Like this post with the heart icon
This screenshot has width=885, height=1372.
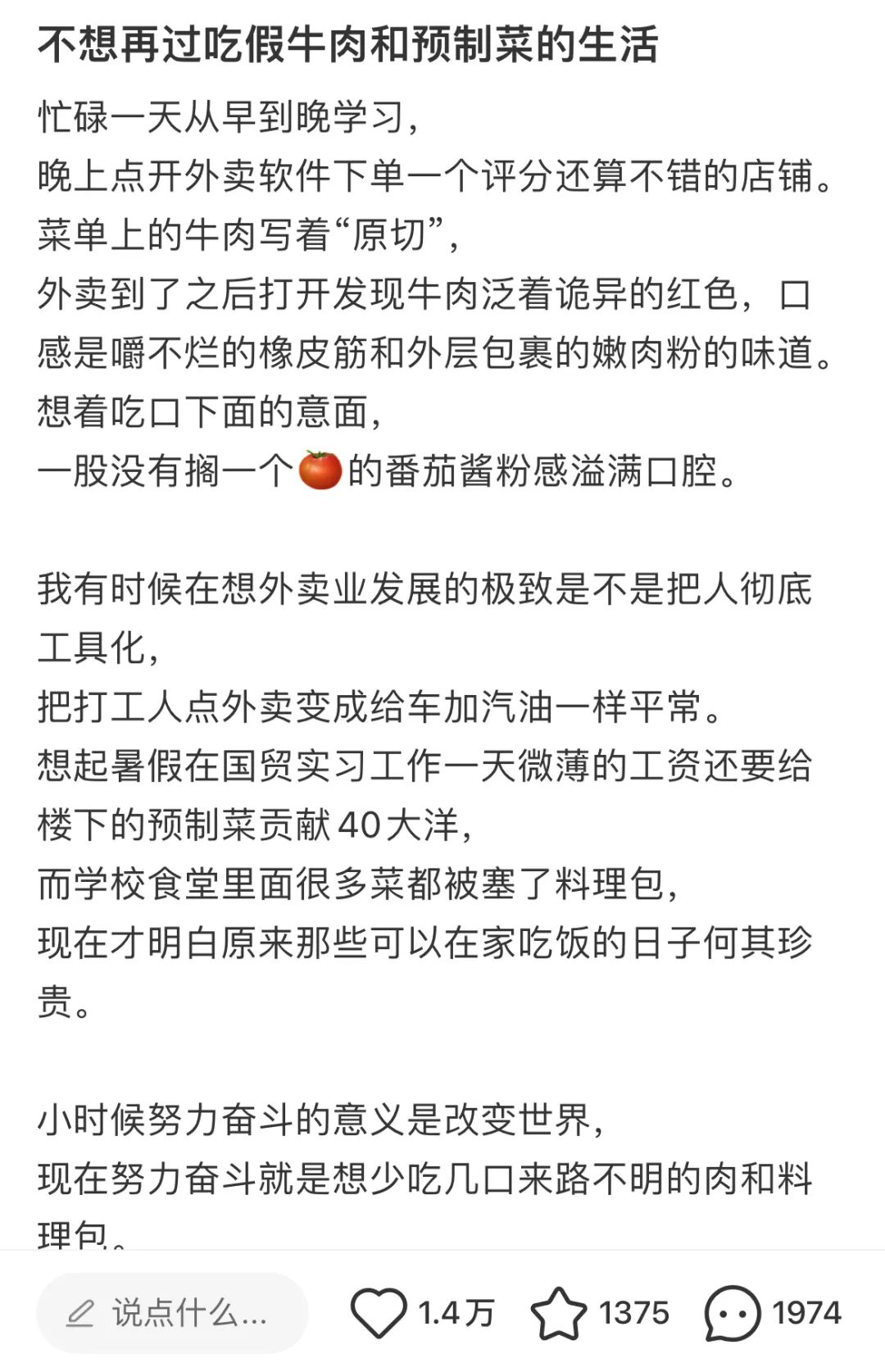pyautogui.click(x=379, y=1313)
